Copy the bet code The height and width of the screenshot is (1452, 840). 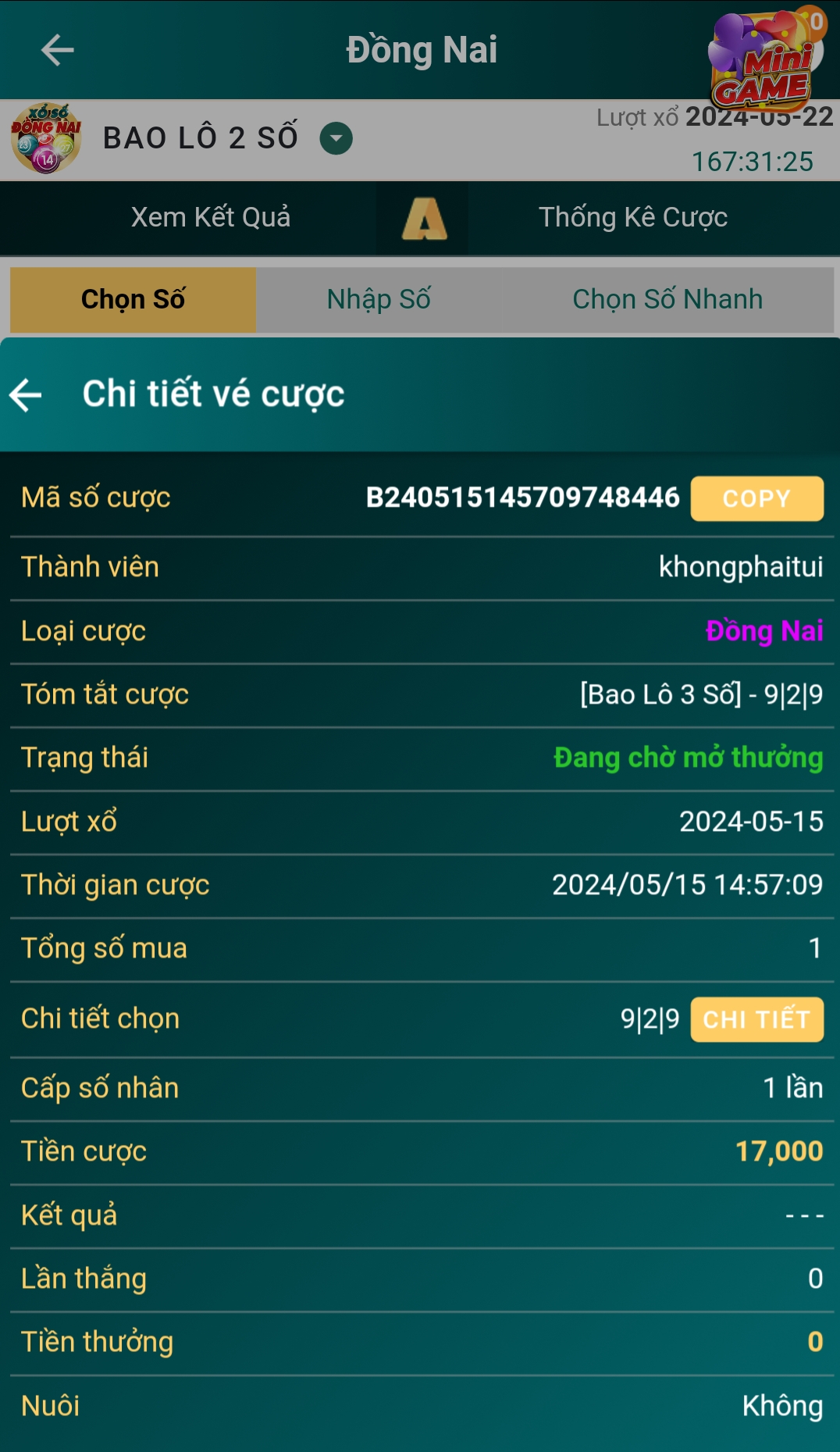click(756, 498)
